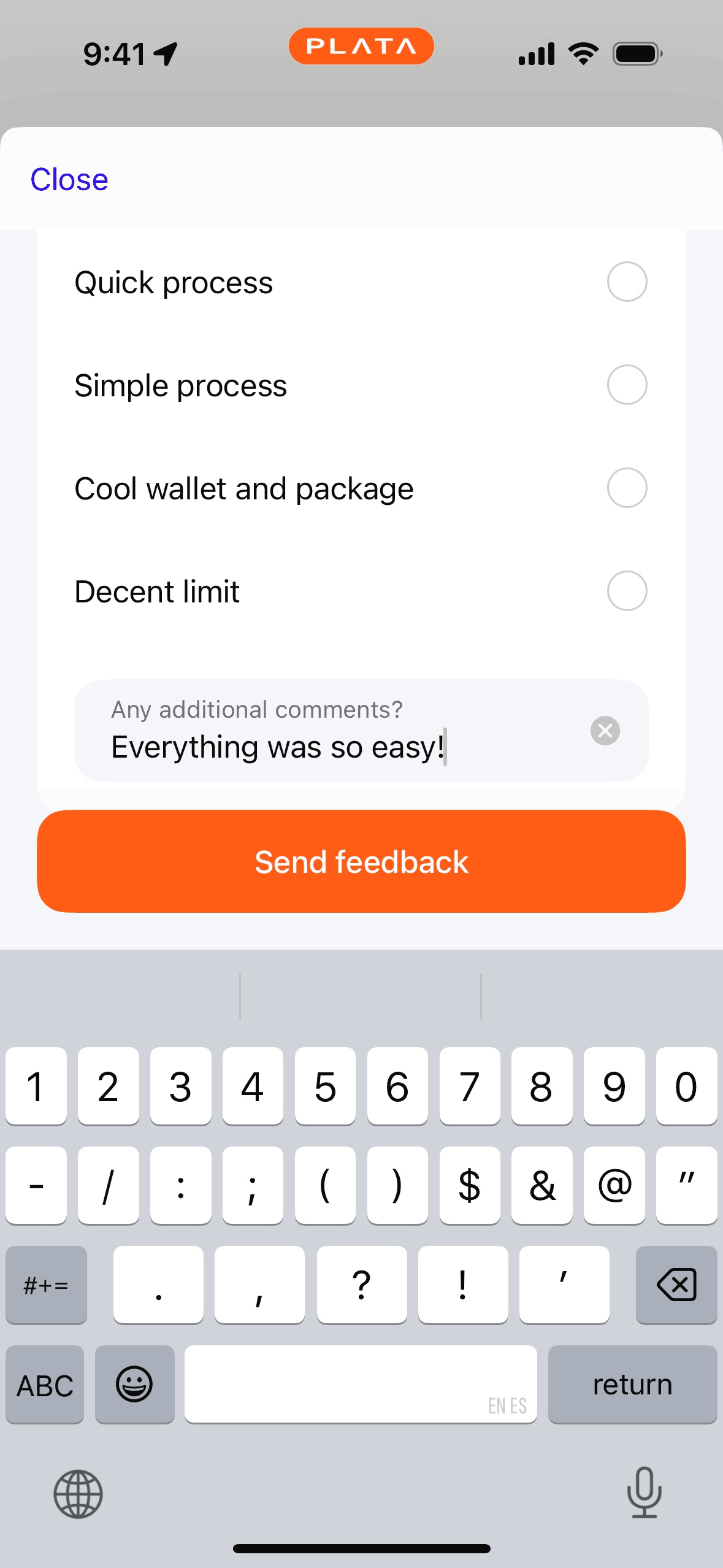
Task: Hit the keyboard backspace key
Action: (676, 1285)
